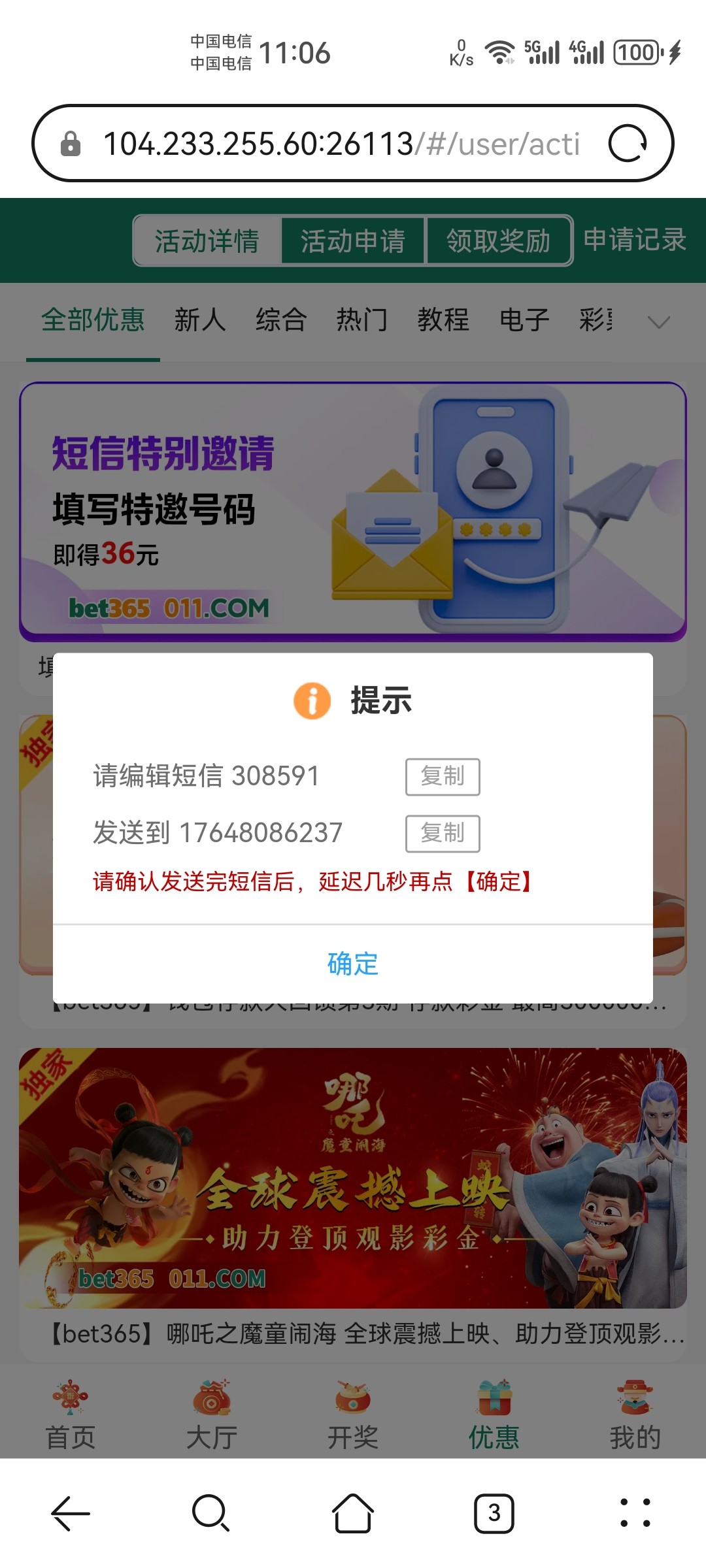The width and height of the screenshot is (706, 1568).
Task: Copy the phone number 17648086237
Action: (x=443, y=834)
